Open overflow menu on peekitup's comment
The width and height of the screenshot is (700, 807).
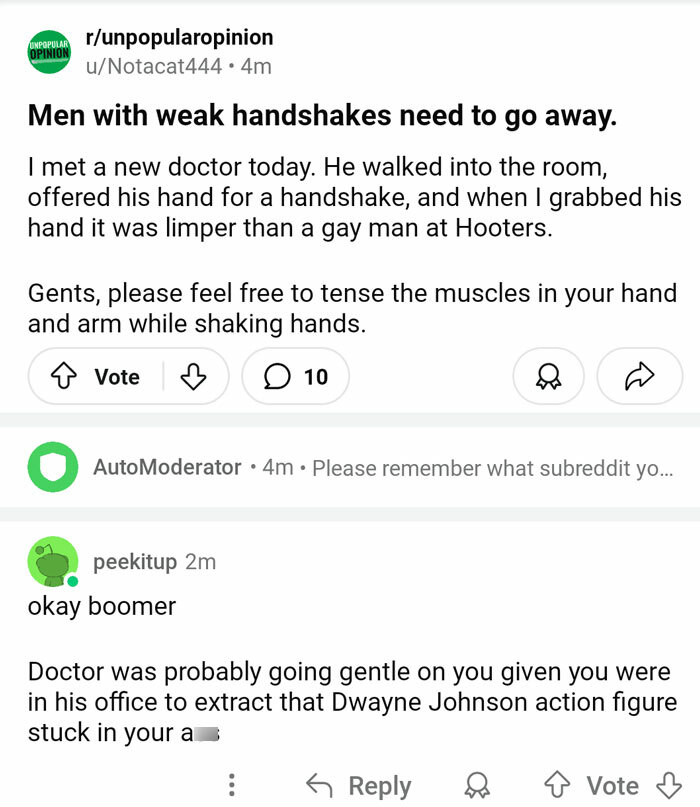tap(233, 785)
